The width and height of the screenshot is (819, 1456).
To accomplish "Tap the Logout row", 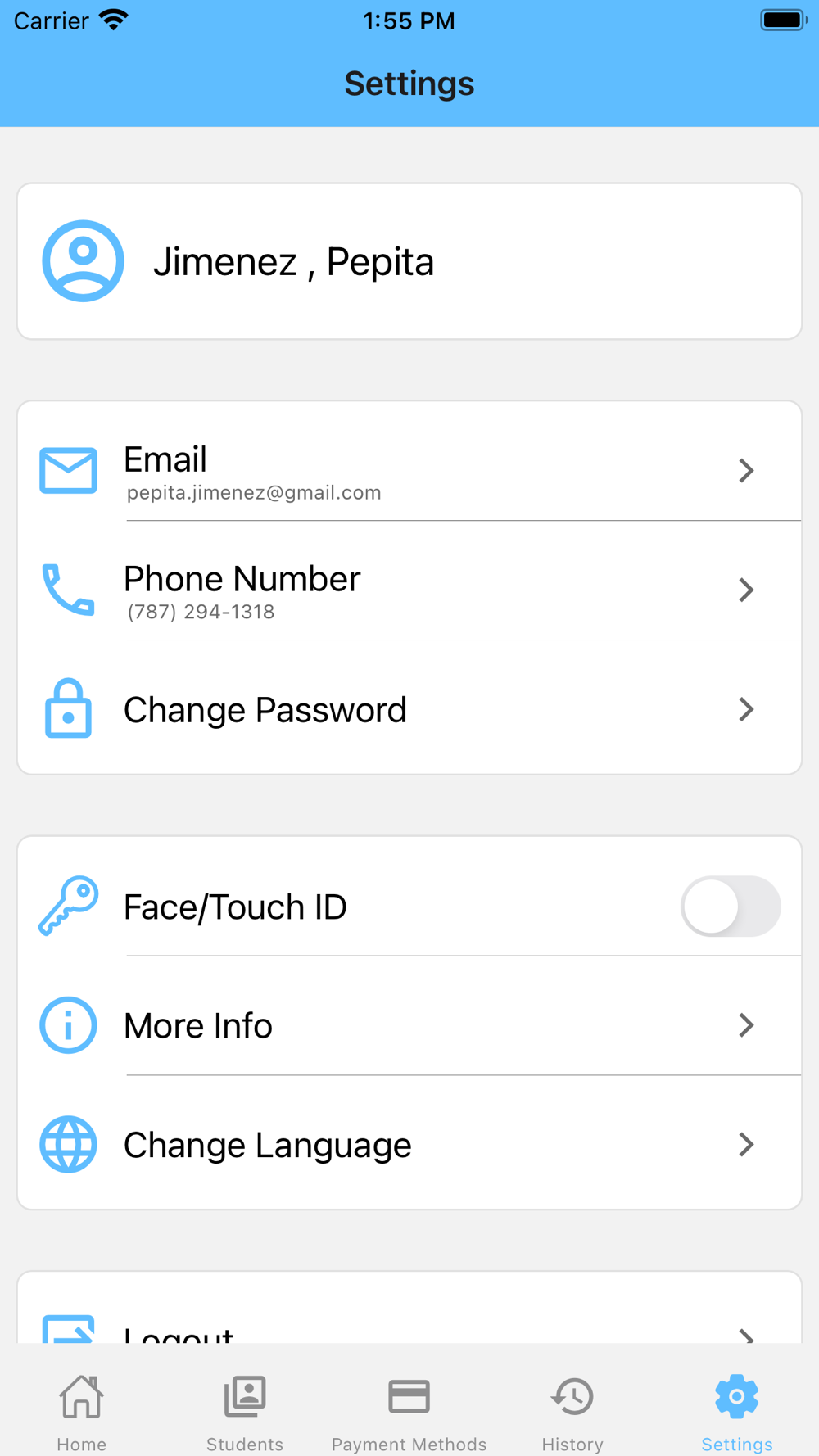I will [409, 1328].
